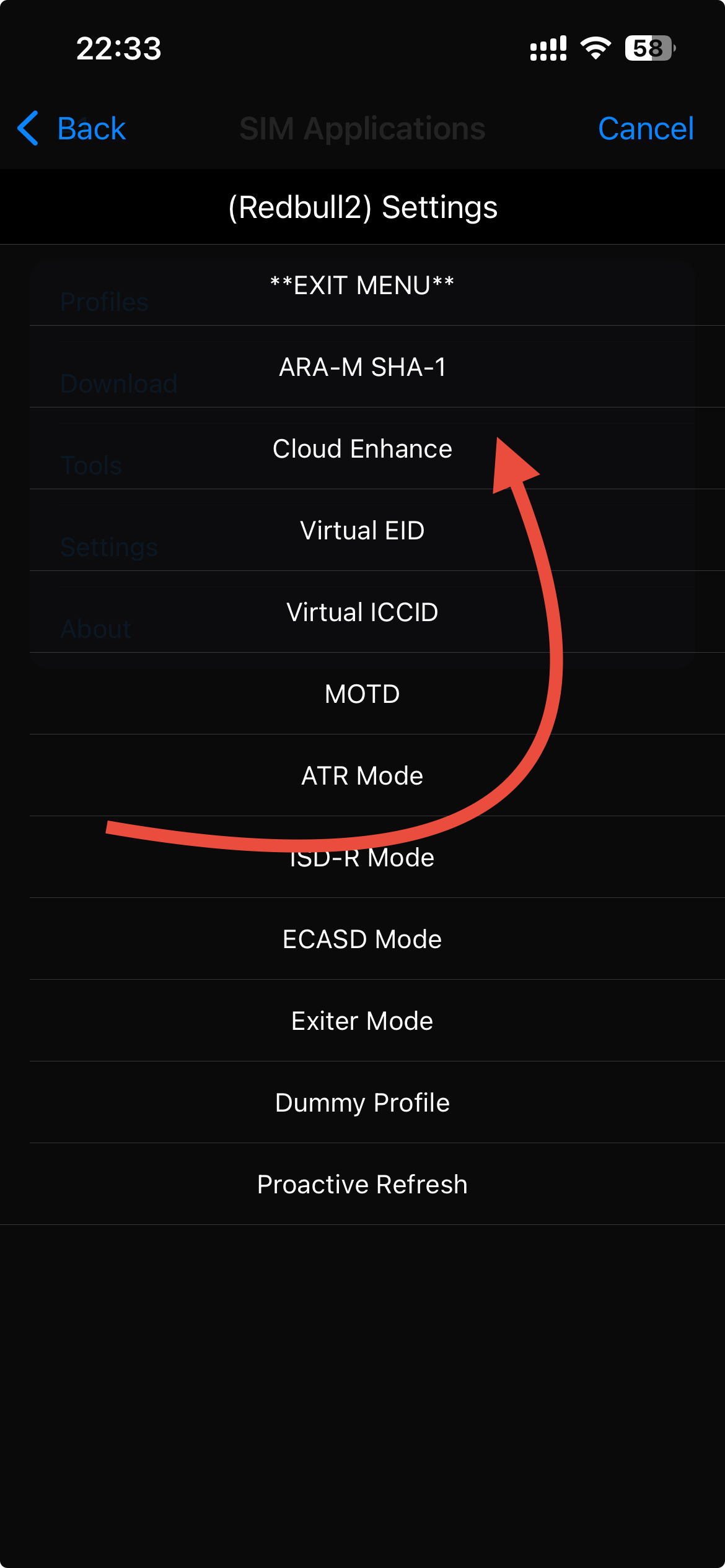The height and width of the screenshot is (1568, 725).
Task: Select the **EXIT MENU** option
Action: (362, 285)
